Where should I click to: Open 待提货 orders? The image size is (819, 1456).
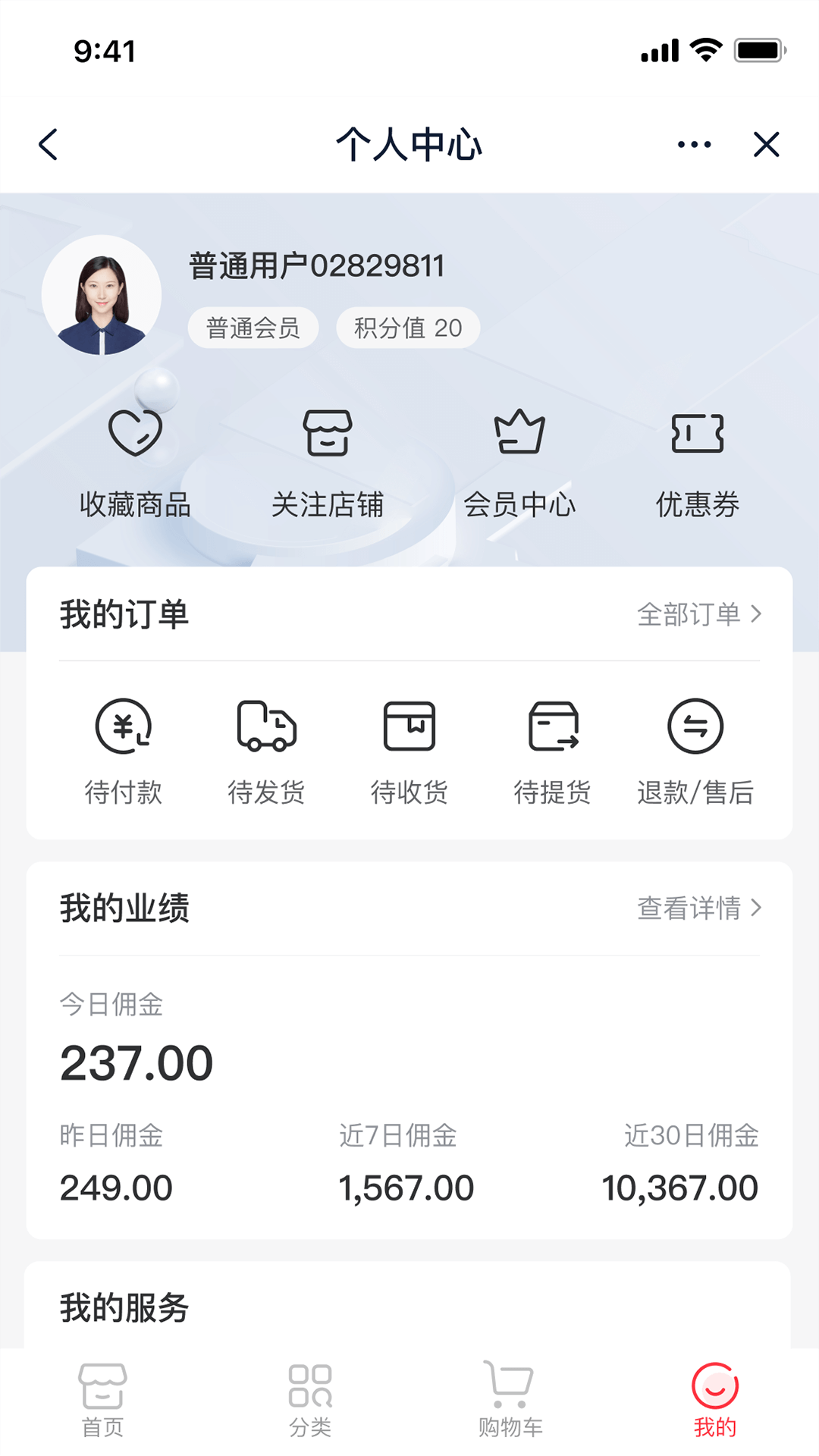553,751
